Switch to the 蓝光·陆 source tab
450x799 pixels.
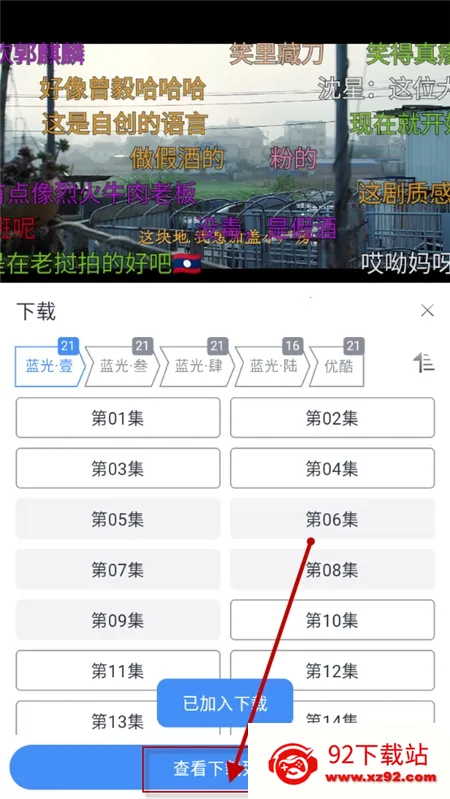[272, 366]
